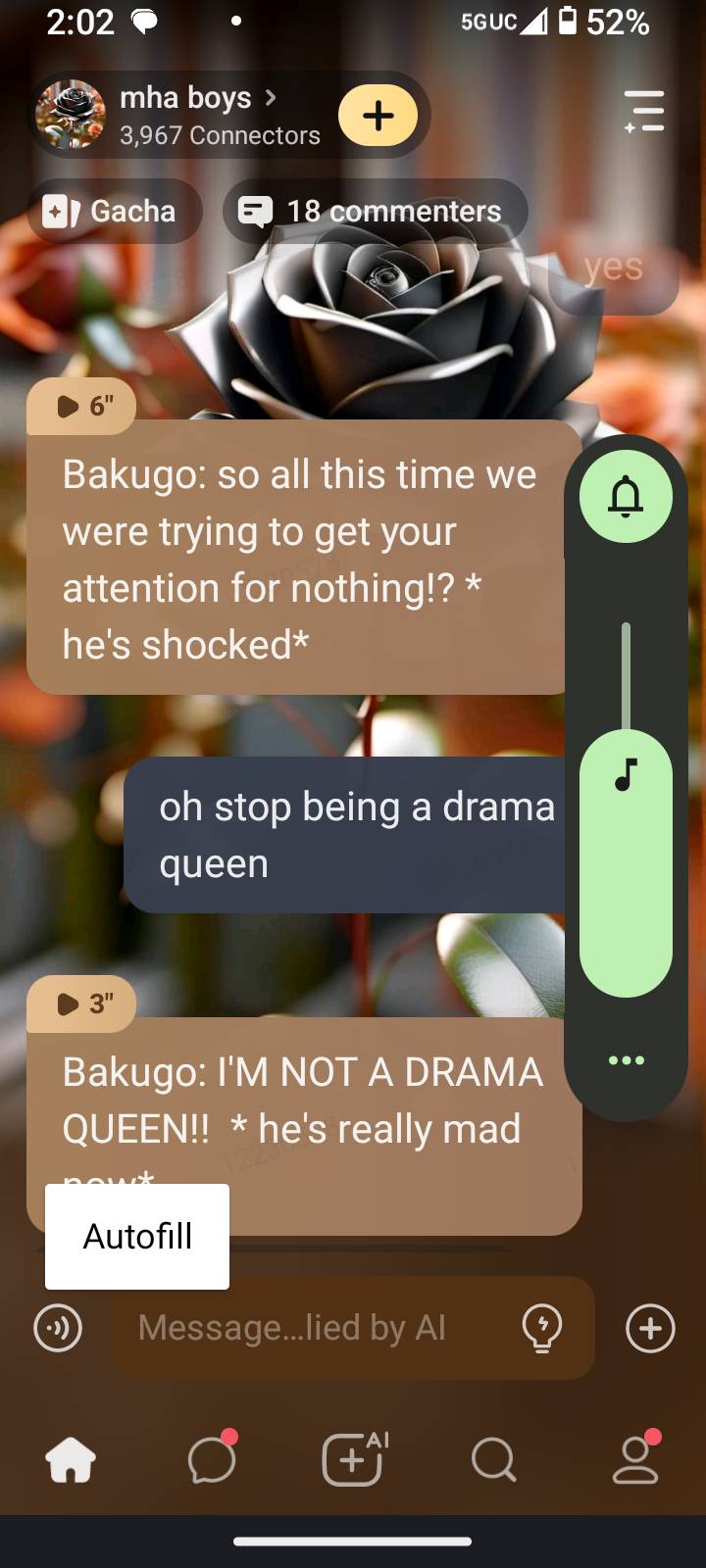Tap the media volume slider

[x=626, y=862]
